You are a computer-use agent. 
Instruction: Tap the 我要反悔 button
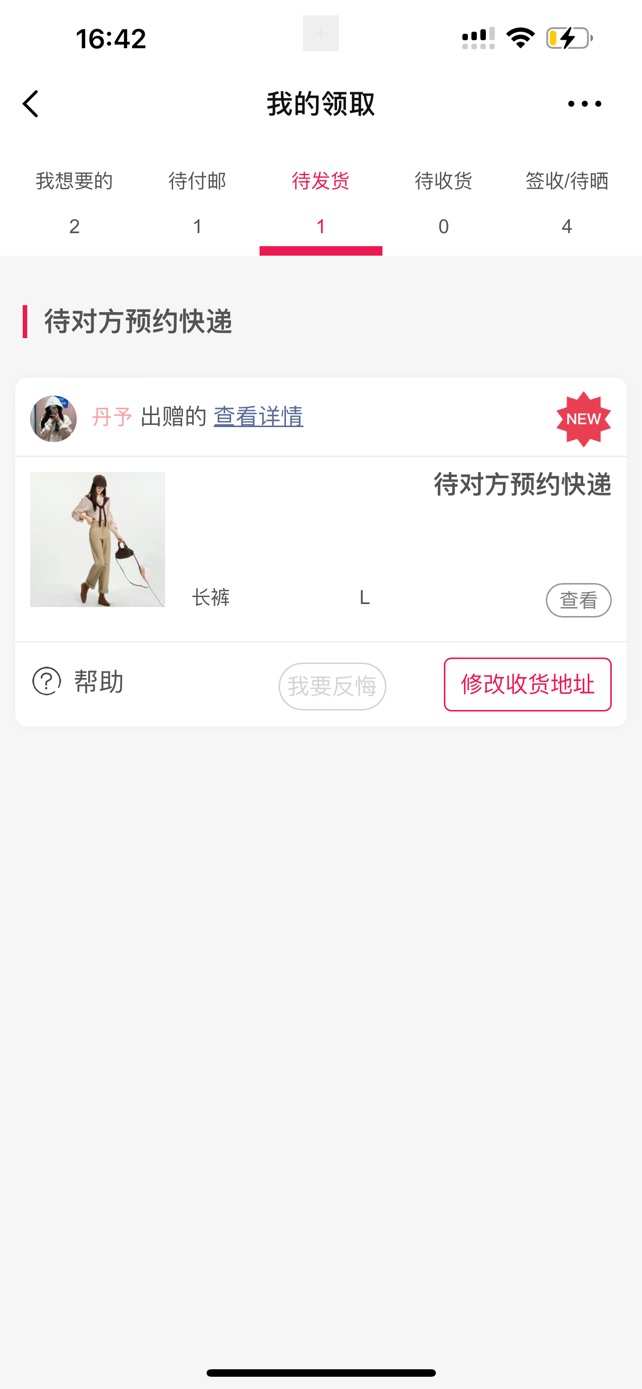332,686
